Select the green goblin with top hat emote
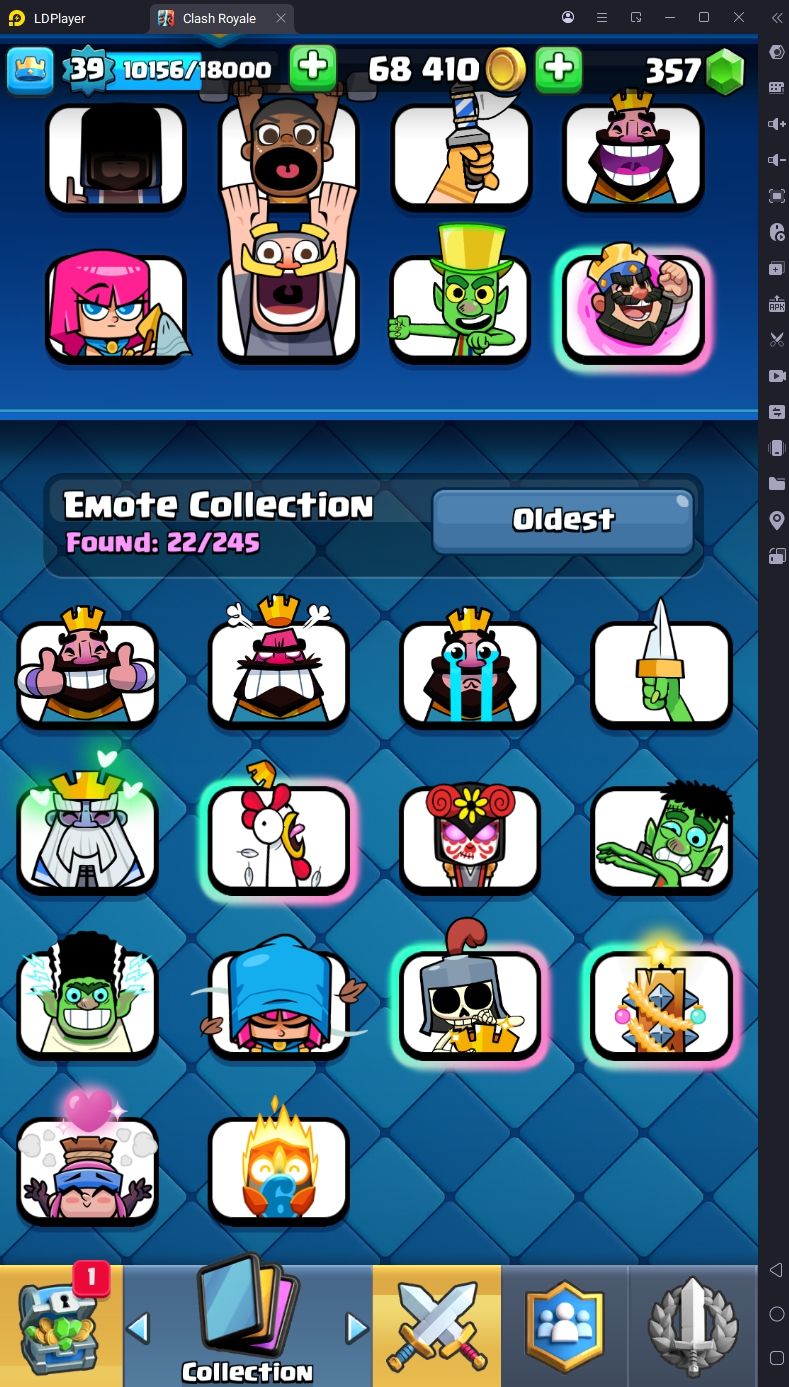 pos(460,308)
